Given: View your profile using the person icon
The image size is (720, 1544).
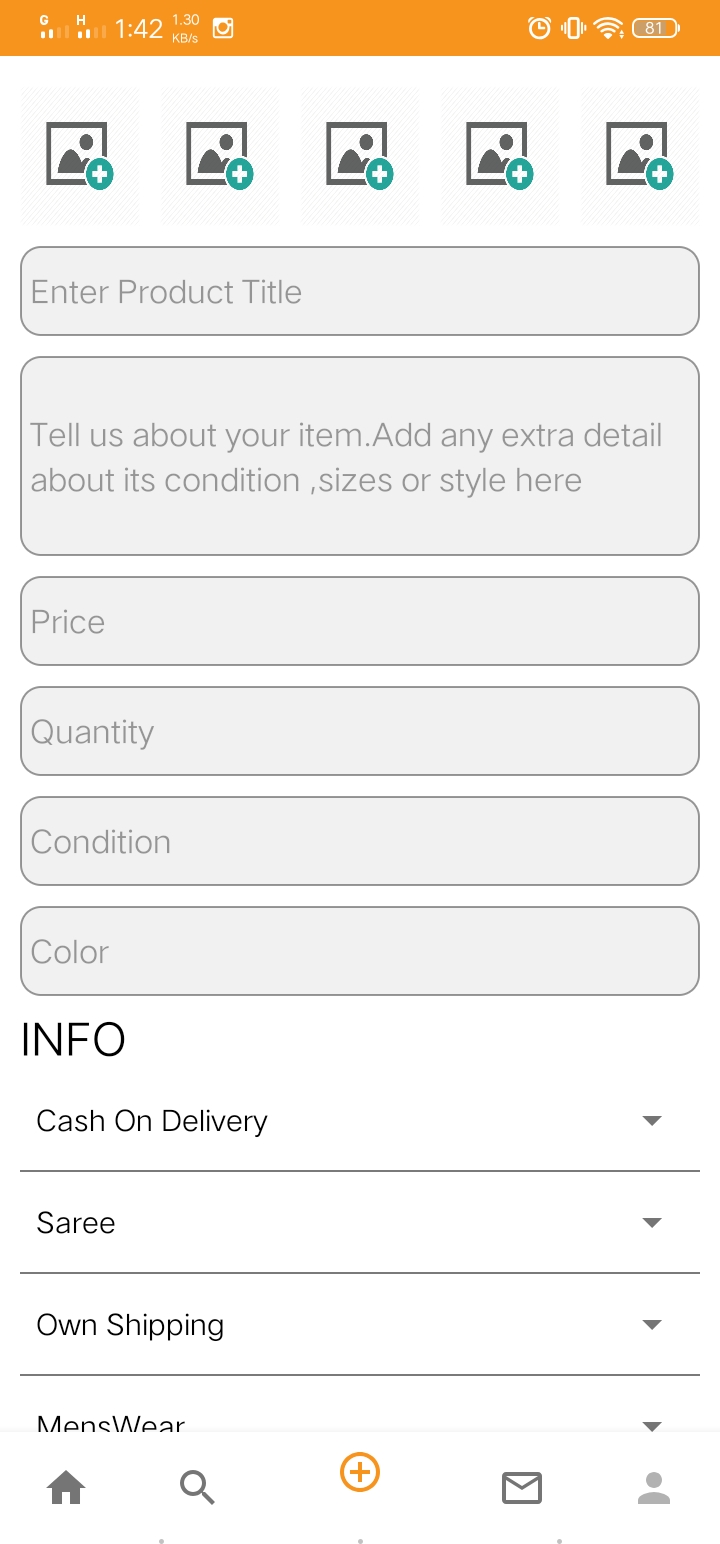Looking at the screenshot, I should click(x=653, y=1489).
